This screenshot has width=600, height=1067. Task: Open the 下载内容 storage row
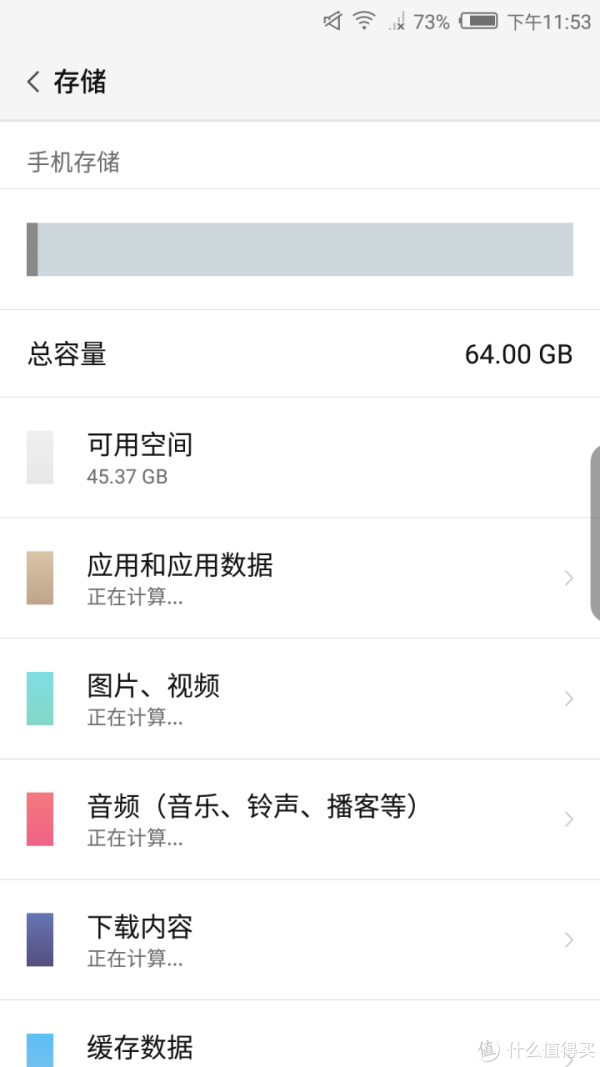coord(300,940)
